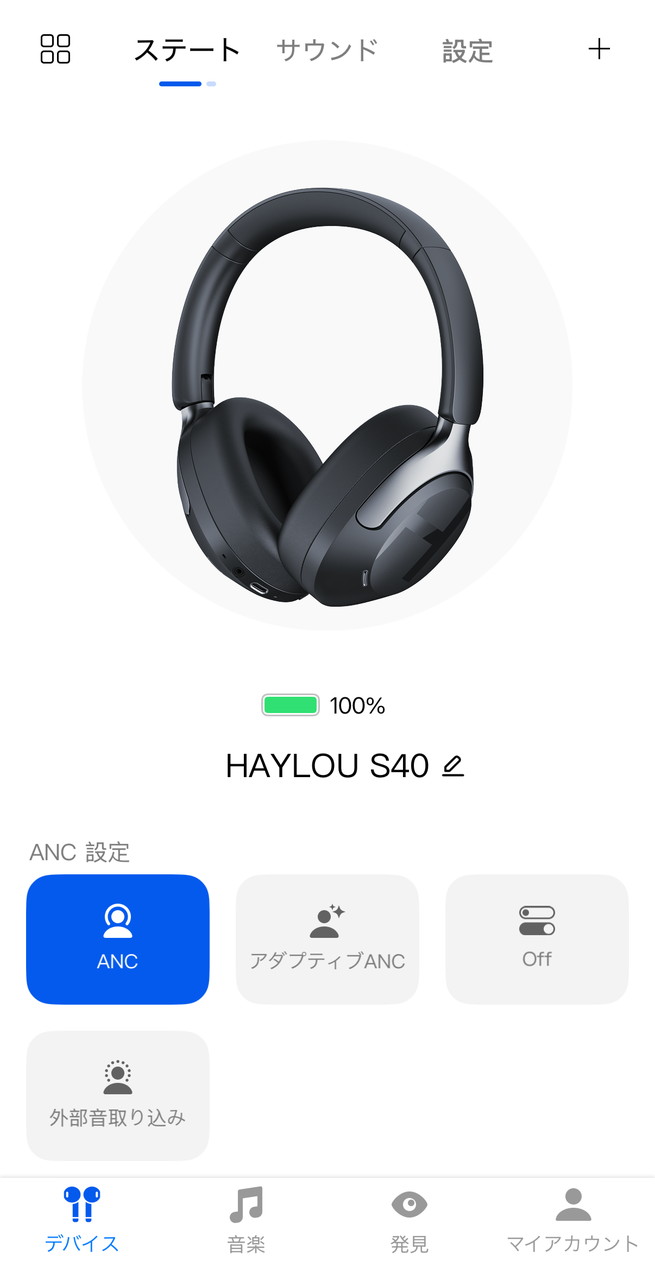Open the マイアカウント bottom tab
This screenshot has width=655, height=1280.
572,1220
